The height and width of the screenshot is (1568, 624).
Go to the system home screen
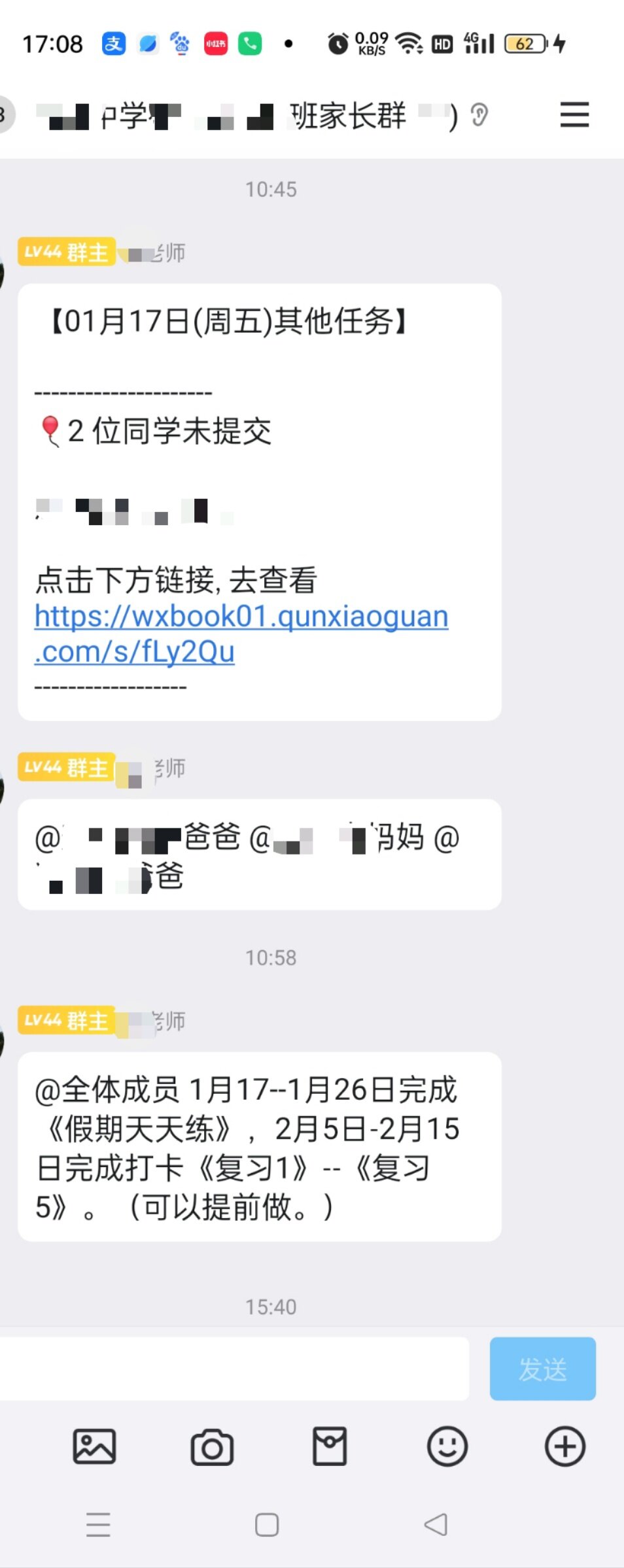267,1525
